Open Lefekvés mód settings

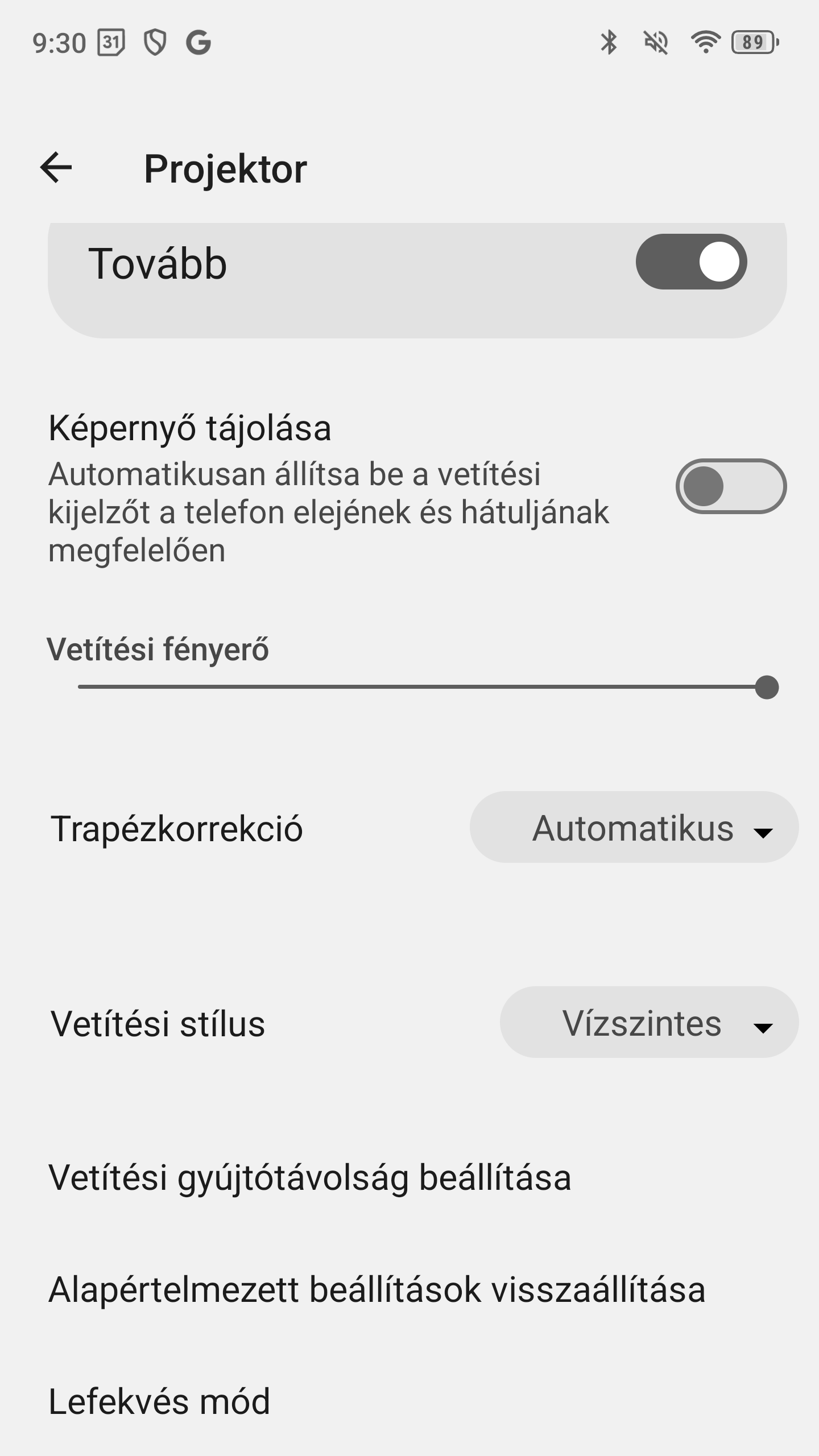[159, 1401]
